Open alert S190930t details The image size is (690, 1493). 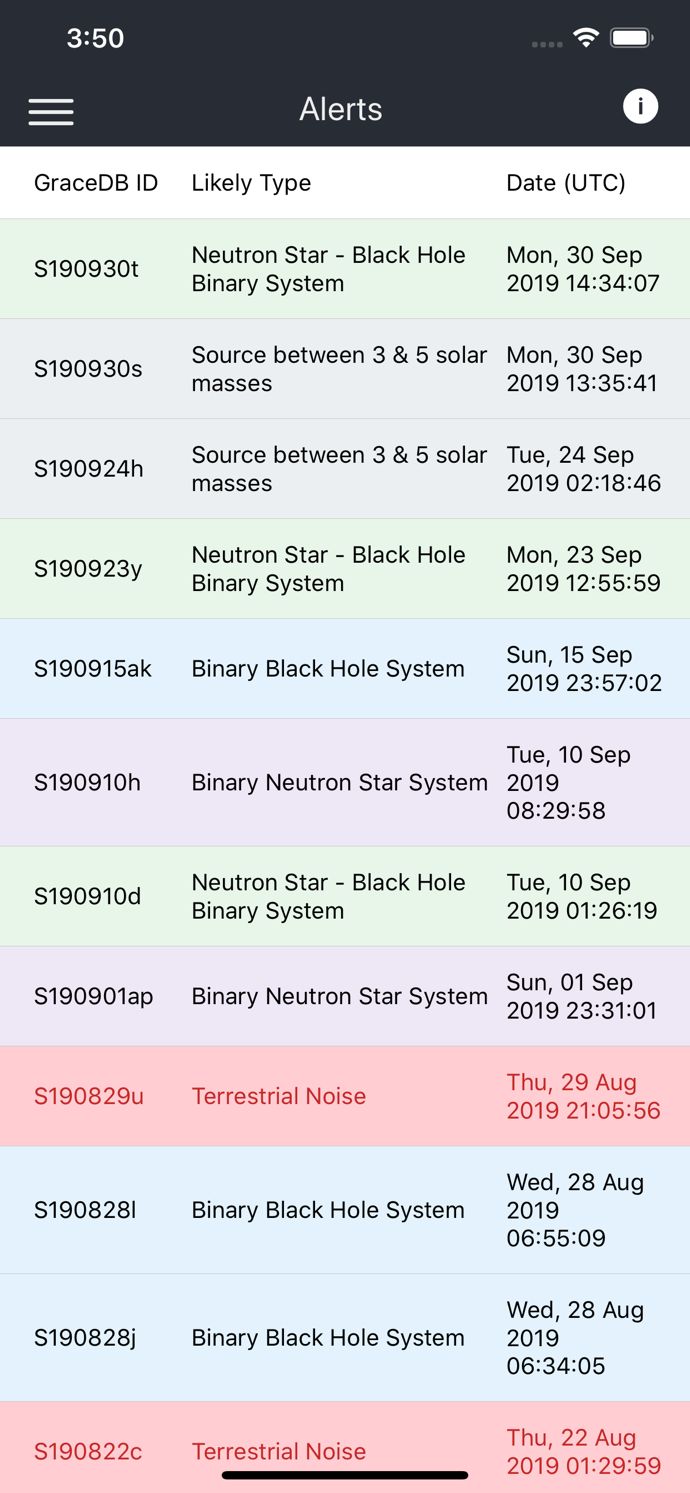[x=345, y=269]
